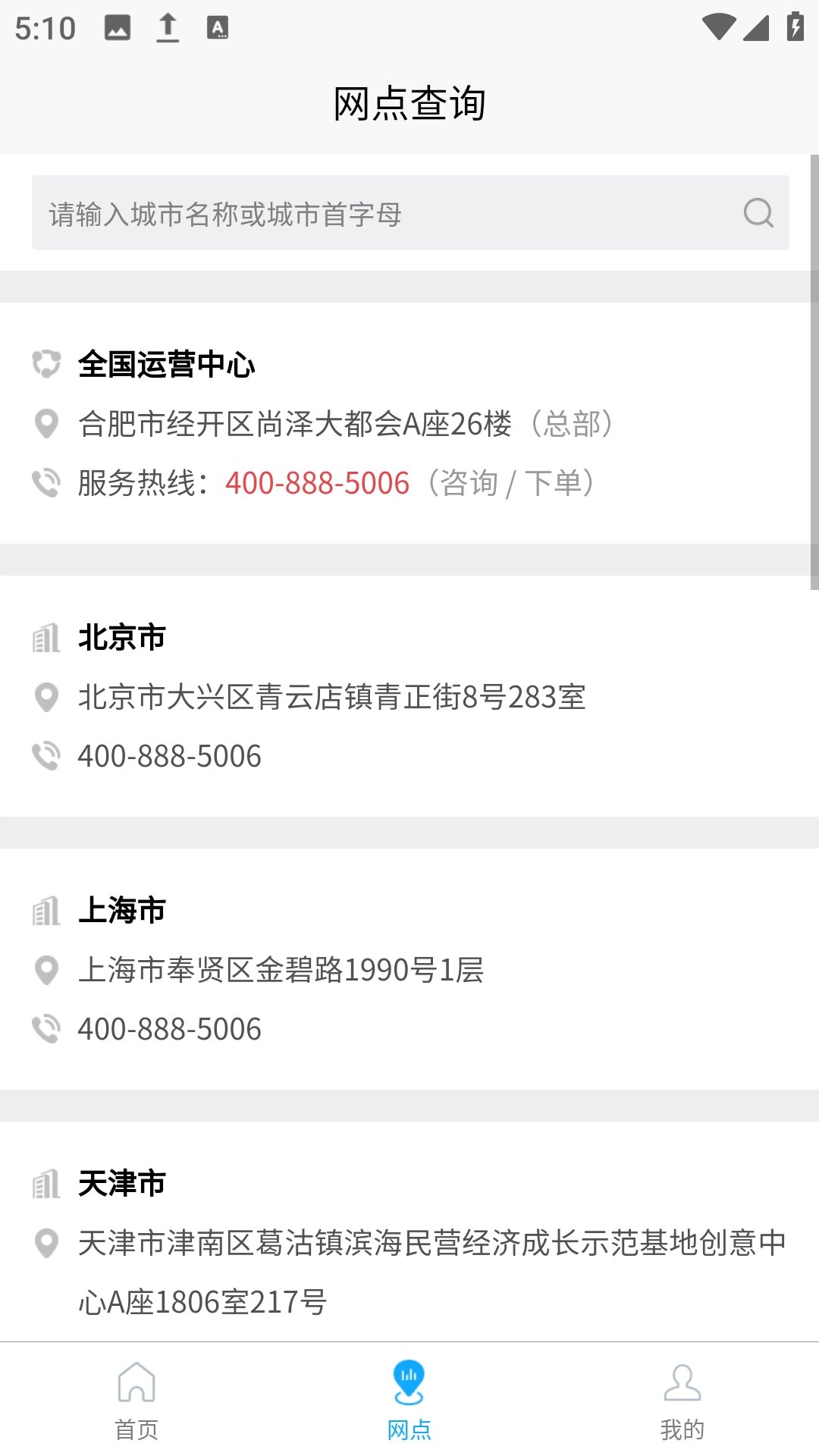This screenshot has width=819, height=1456.
Task: Click the location pin for the 上海市奉贤区 address
Action: coord(47,970)
